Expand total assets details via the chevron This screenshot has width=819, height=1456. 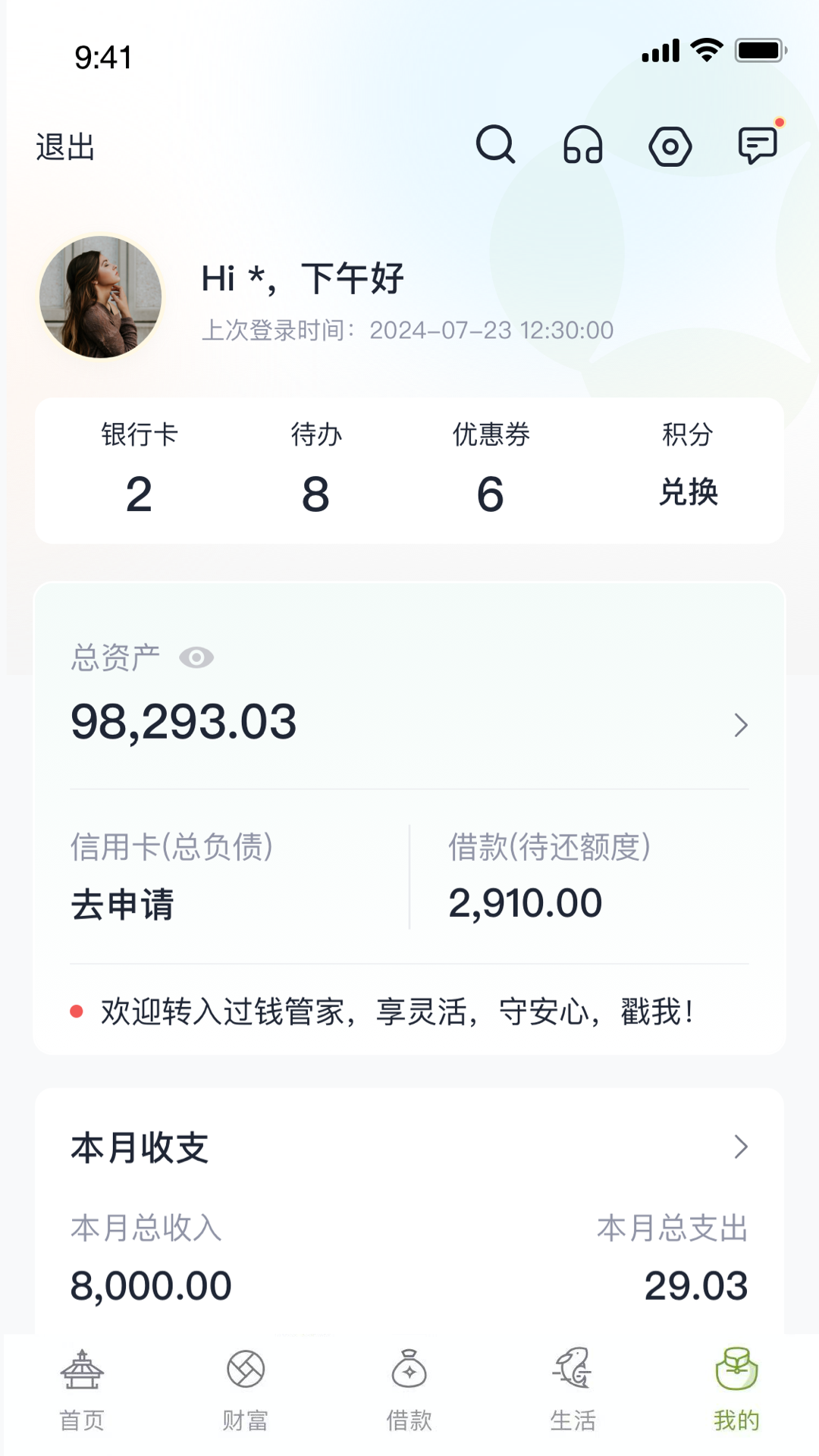point(741,726)
